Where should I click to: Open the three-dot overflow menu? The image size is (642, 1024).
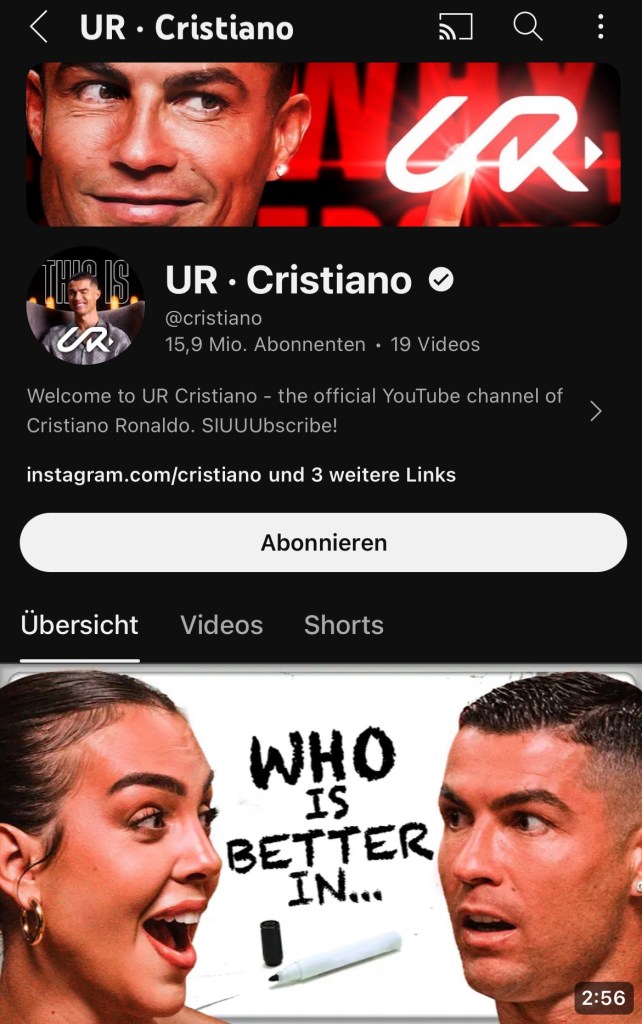coord(600,27)
